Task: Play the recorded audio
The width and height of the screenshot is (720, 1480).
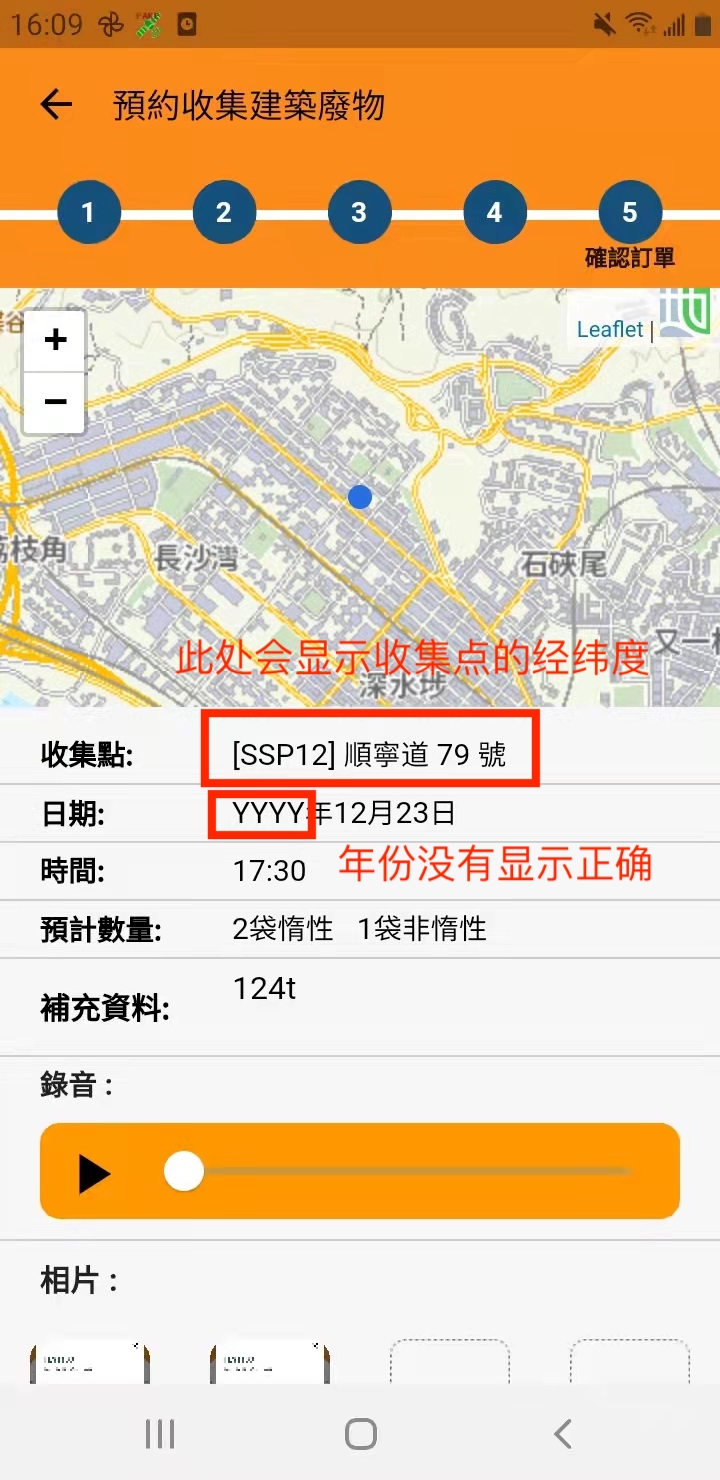Action: (x=94, y=1172)
